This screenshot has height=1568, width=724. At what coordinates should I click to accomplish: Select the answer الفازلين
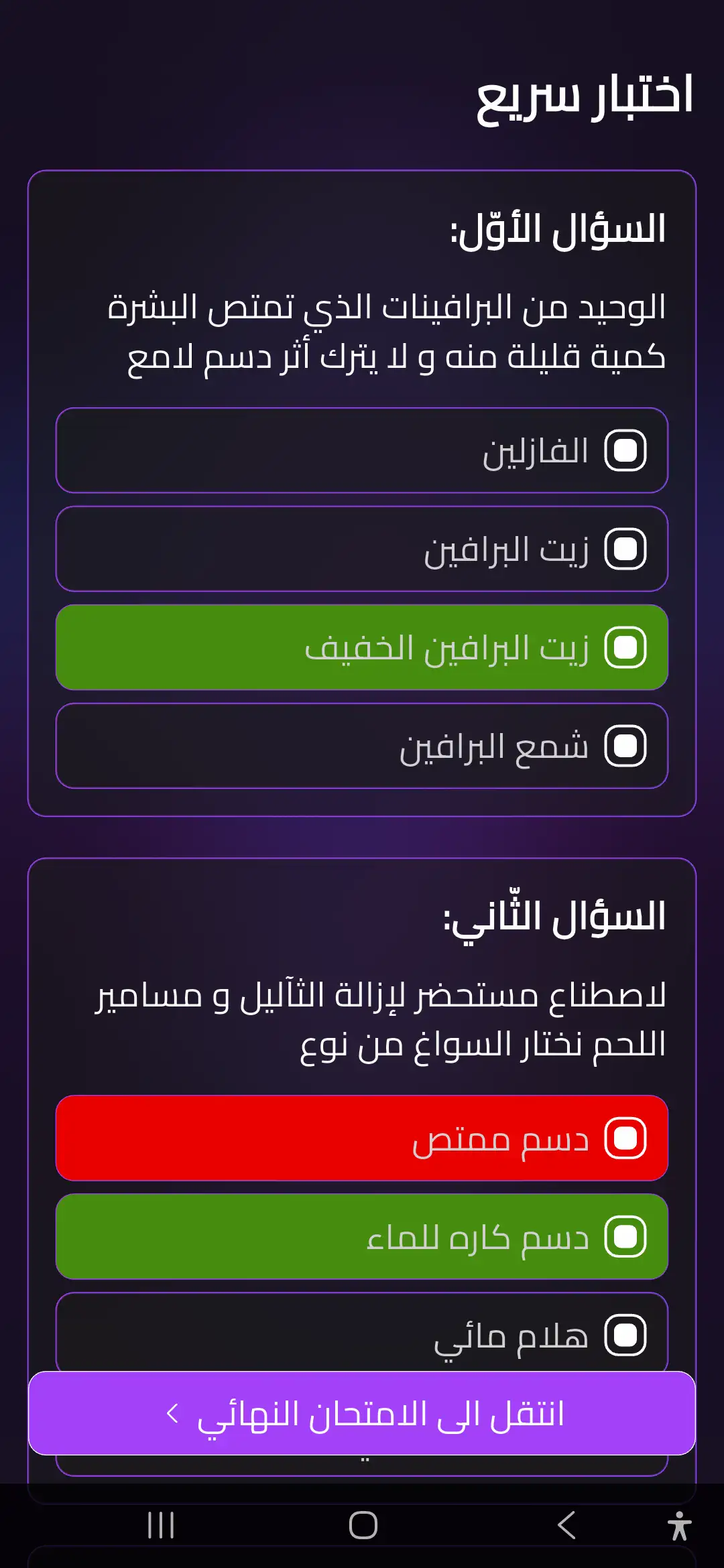coord(362,450)
